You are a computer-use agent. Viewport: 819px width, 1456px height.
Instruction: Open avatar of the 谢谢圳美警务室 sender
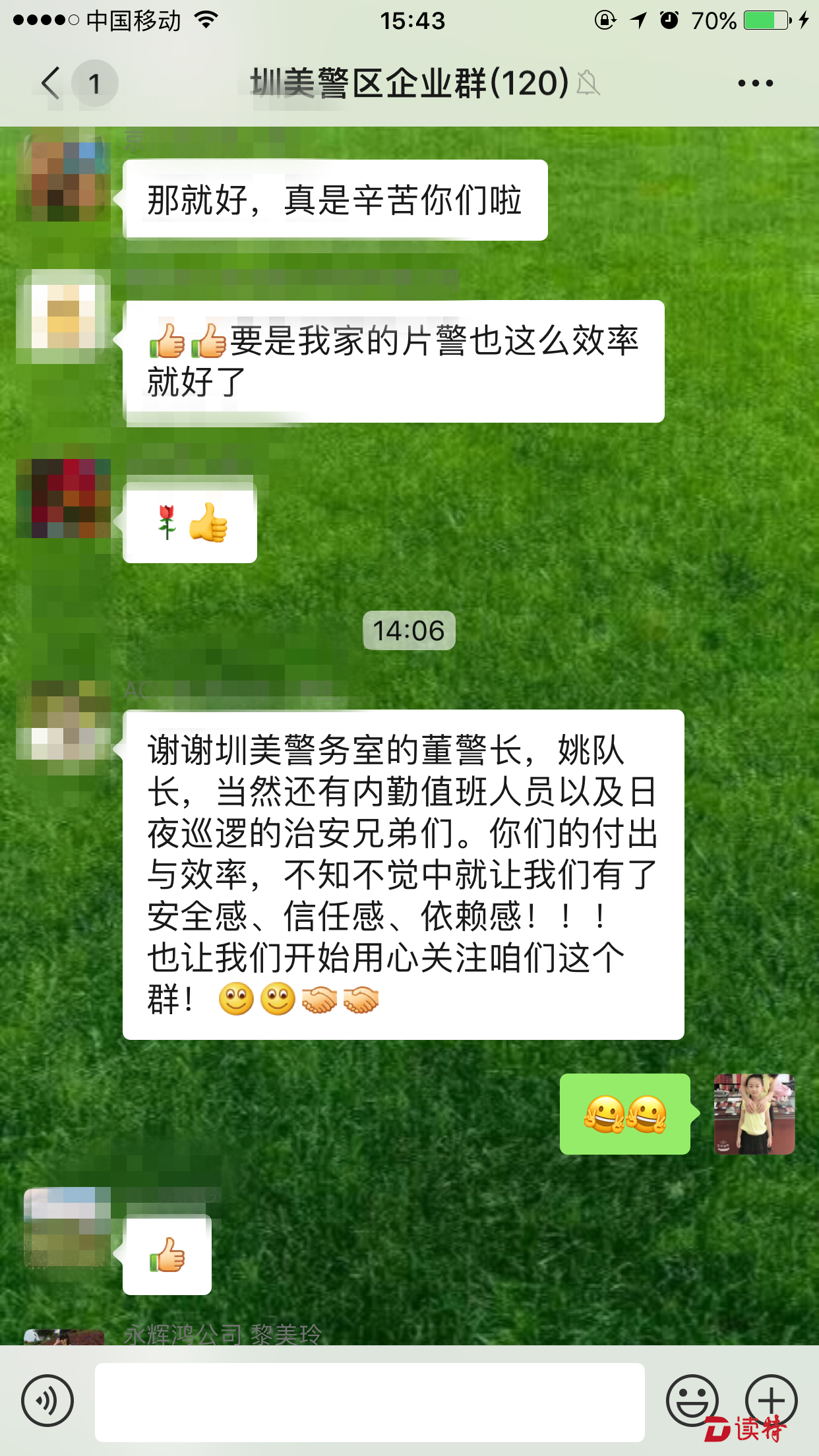point(63,720)
